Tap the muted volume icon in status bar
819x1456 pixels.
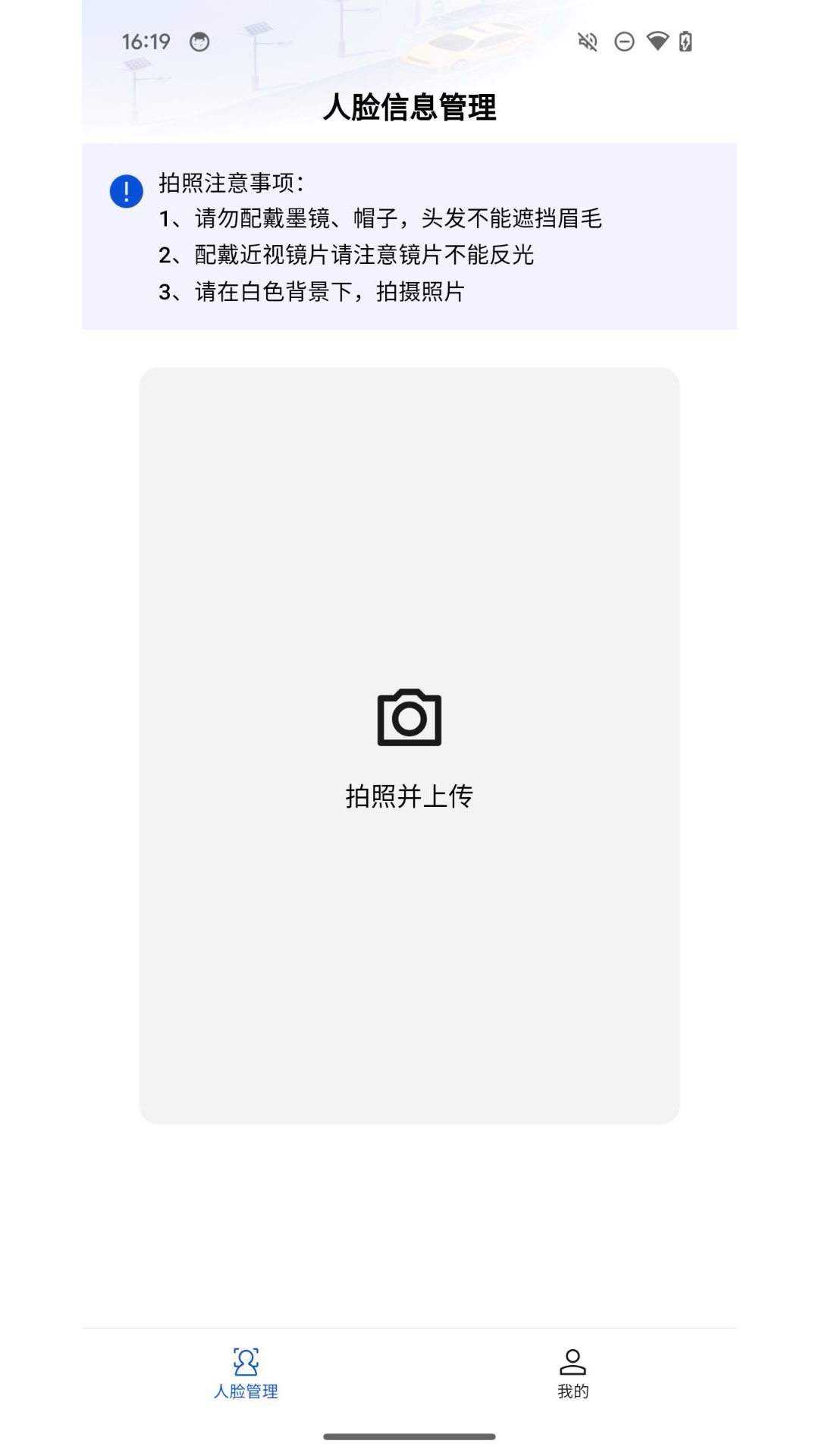[585, 43]
